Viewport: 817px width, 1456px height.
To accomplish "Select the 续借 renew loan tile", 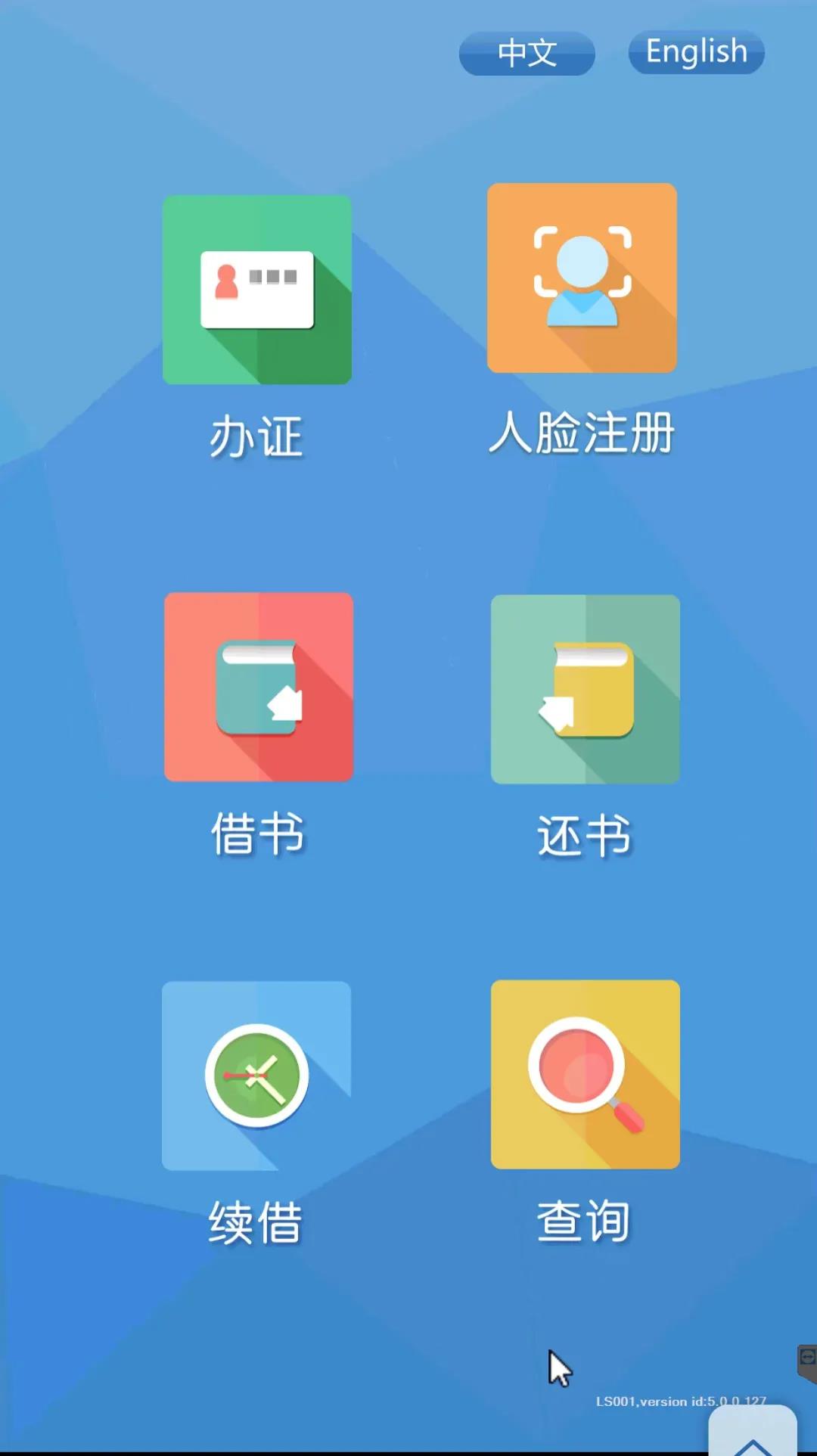I will click(x=256, y=1076).
